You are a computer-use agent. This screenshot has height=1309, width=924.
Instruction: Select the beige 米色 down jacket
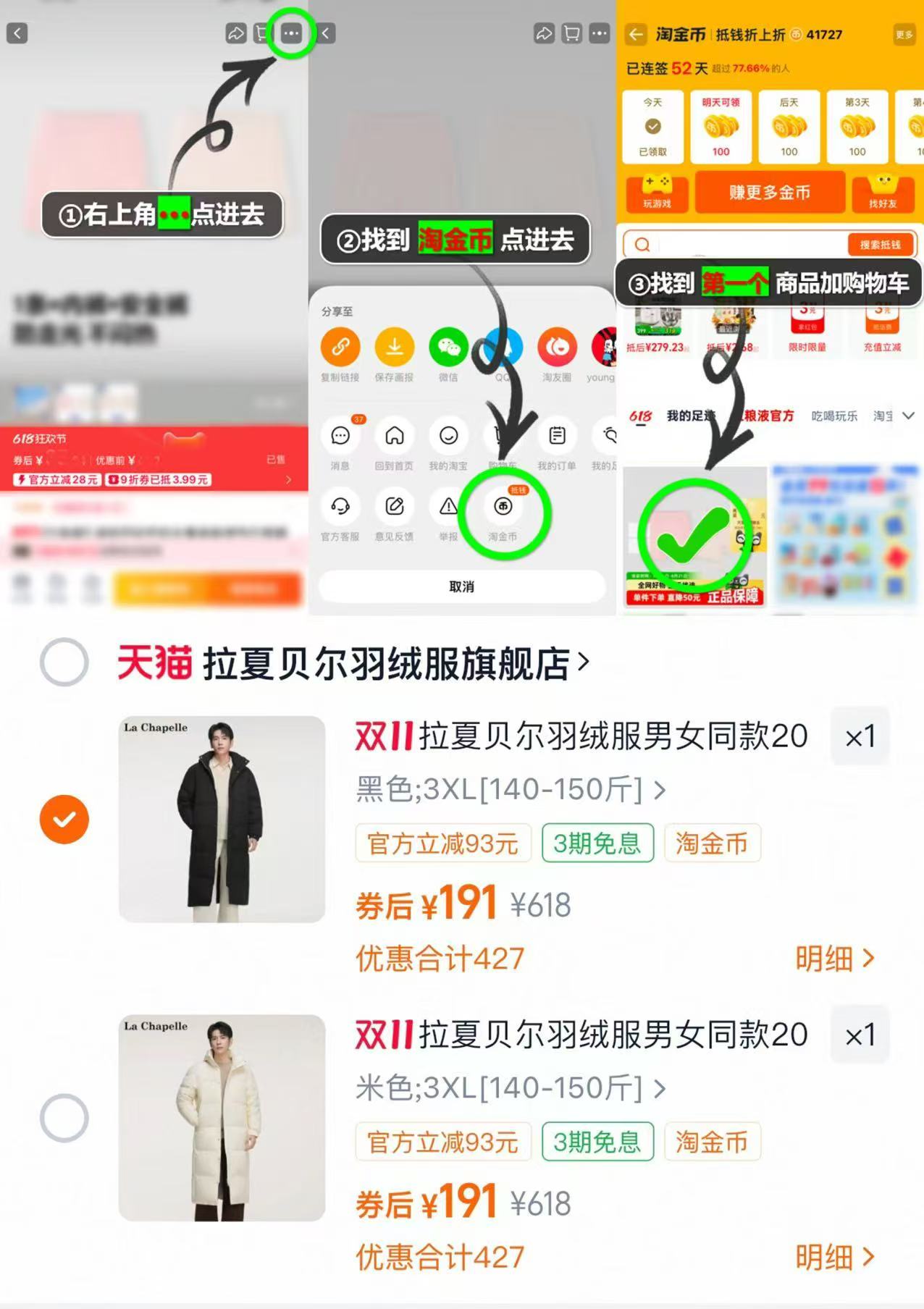pyautogui.click(x=65, y=1117)
